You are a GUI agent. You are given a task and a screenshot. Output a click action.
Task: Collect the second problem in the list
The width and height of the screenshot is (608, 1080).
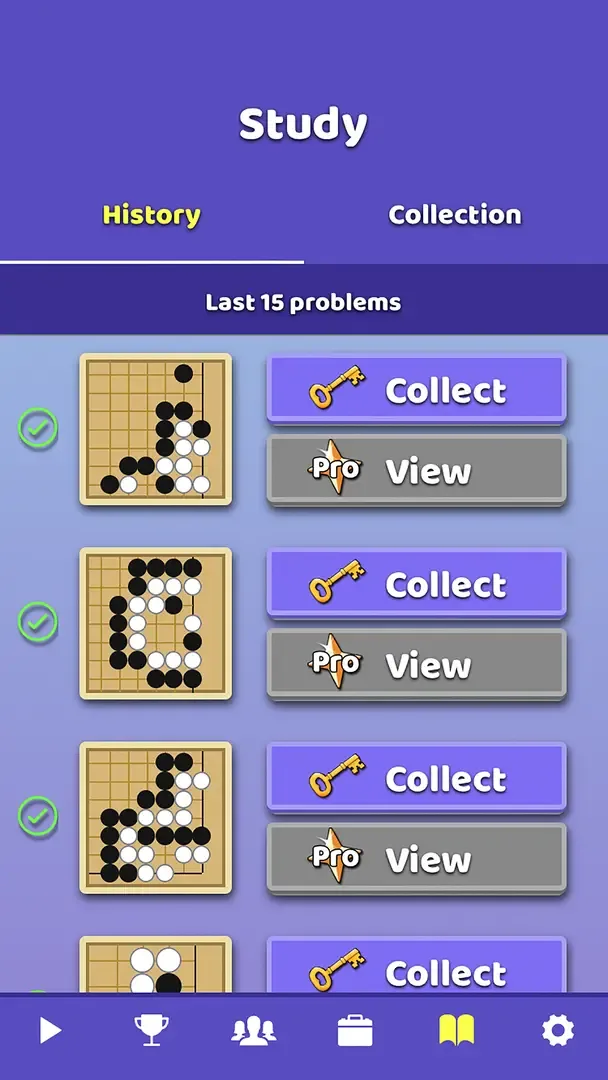click(x=416, y=584)
